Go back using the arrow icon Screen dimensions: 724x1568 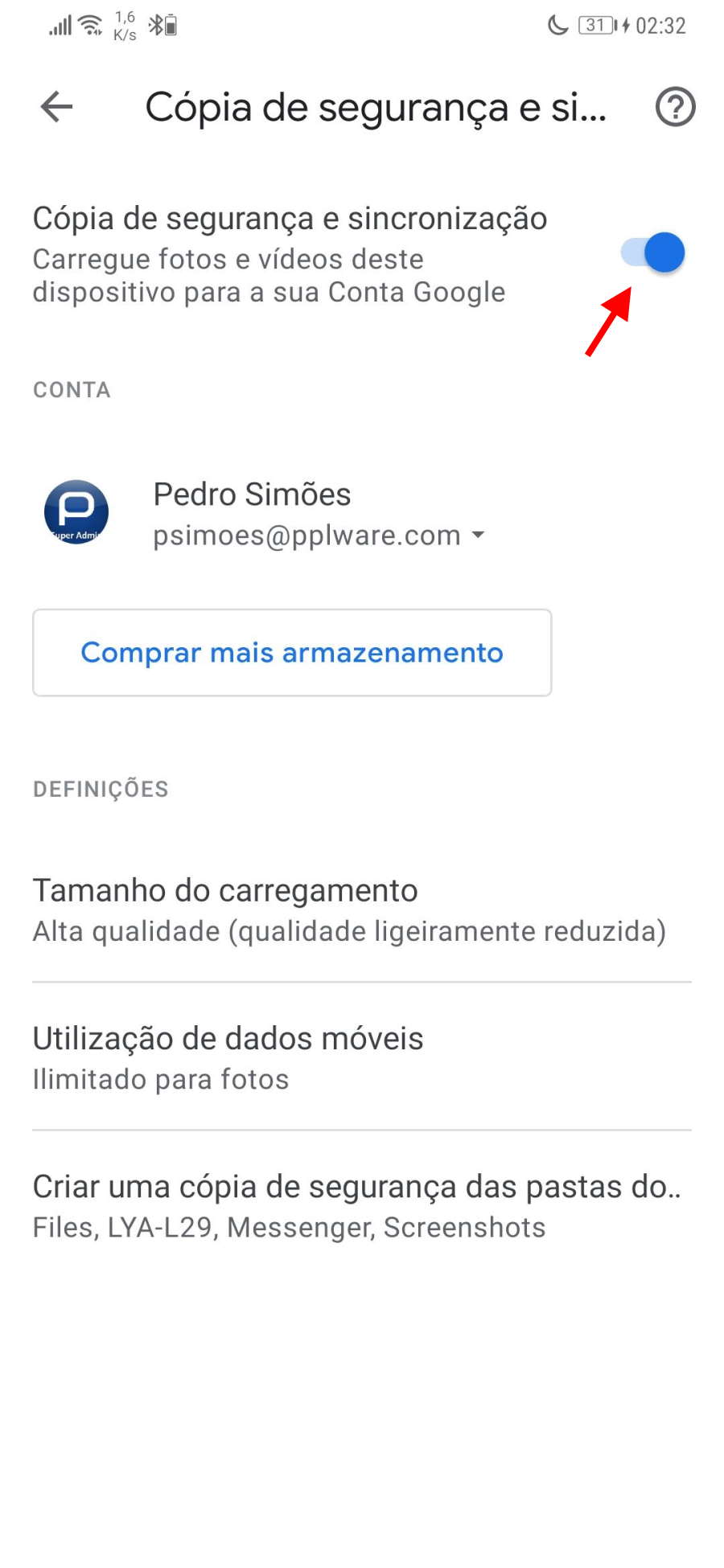point(56,107)
